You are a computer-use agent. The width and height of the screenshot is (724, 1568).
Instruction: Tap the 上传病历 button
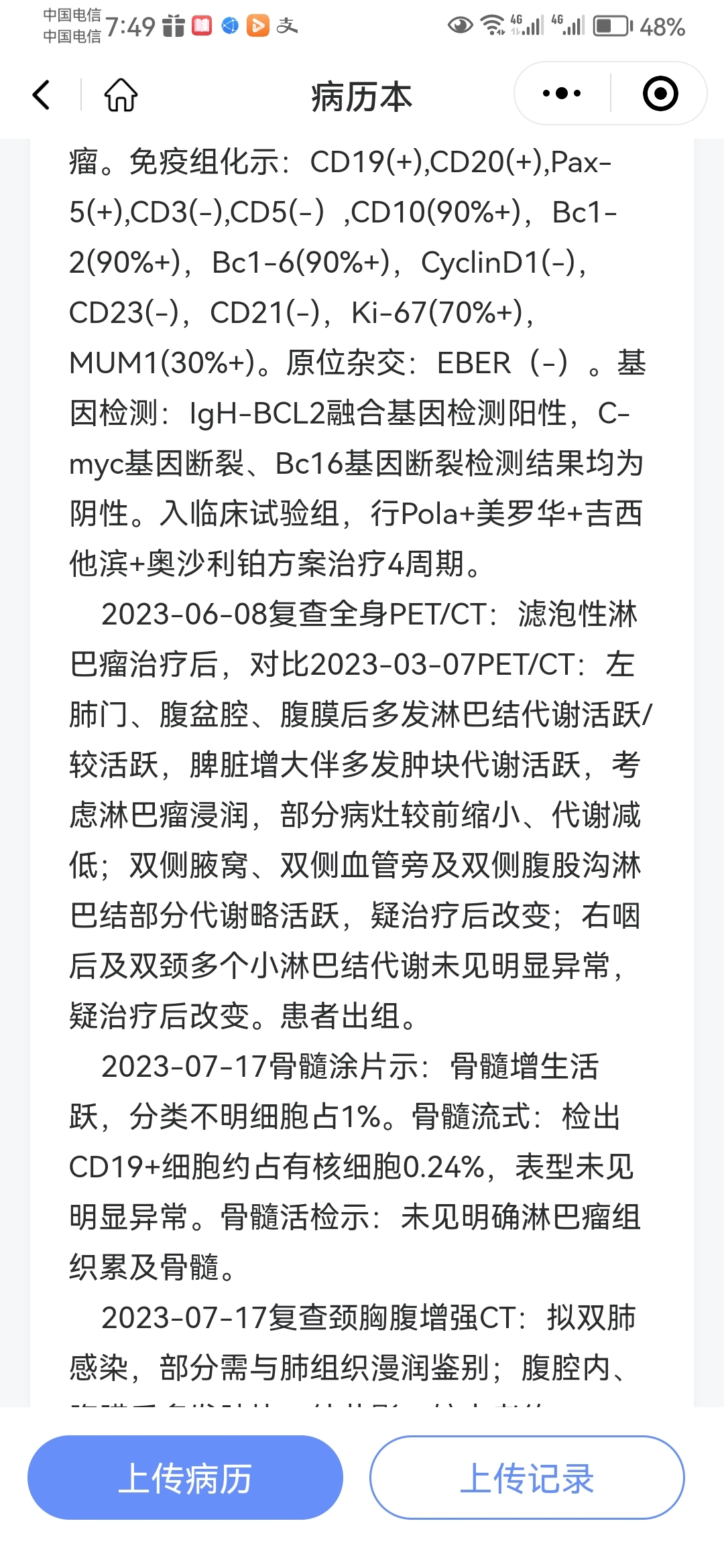pyautogui.click(x=185, y=1477)
